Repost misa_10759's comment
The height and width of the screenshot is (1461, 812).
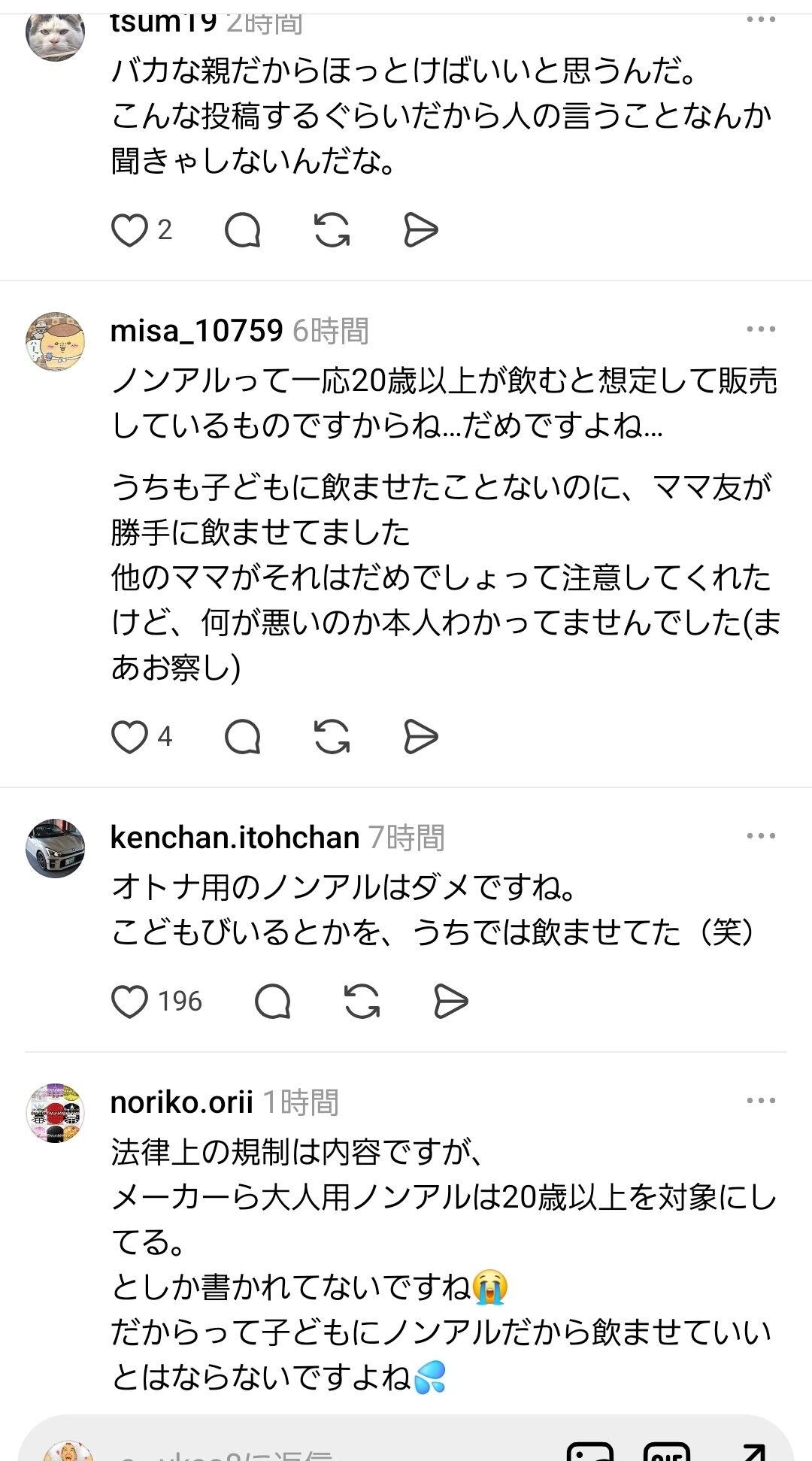point(332,737)
